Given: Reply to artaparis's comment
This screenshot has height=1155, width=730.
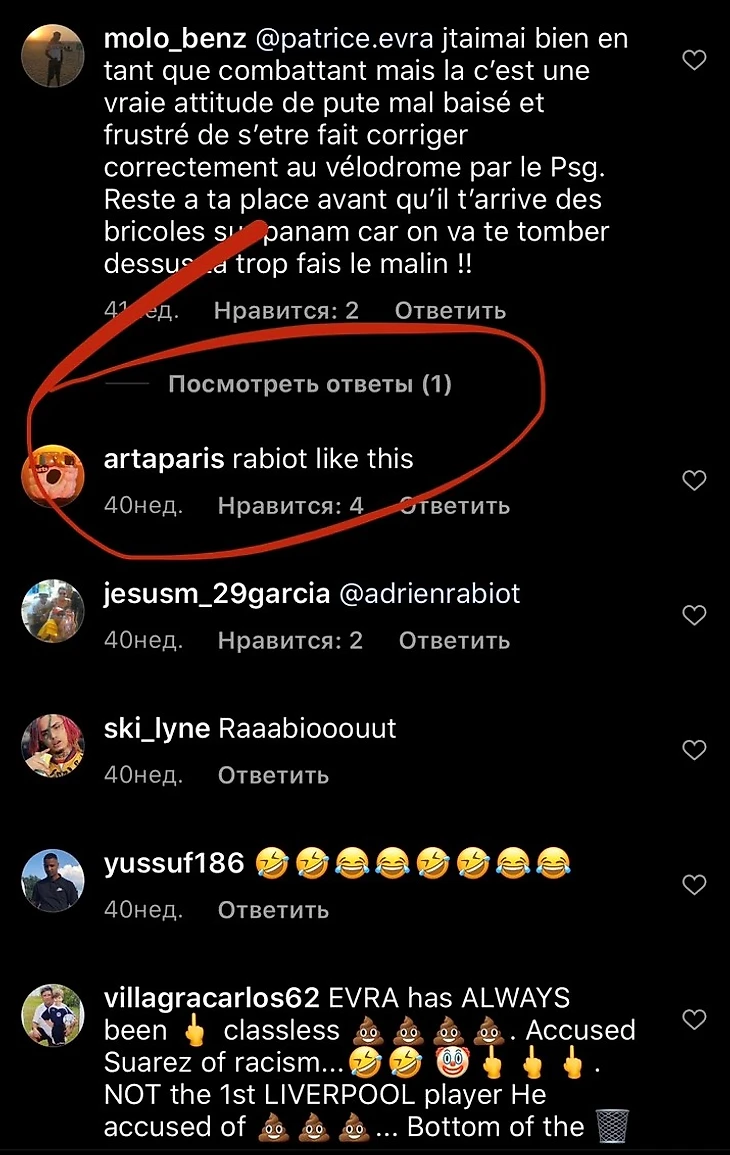Looking at the screenshot, I should click(455, 506).
